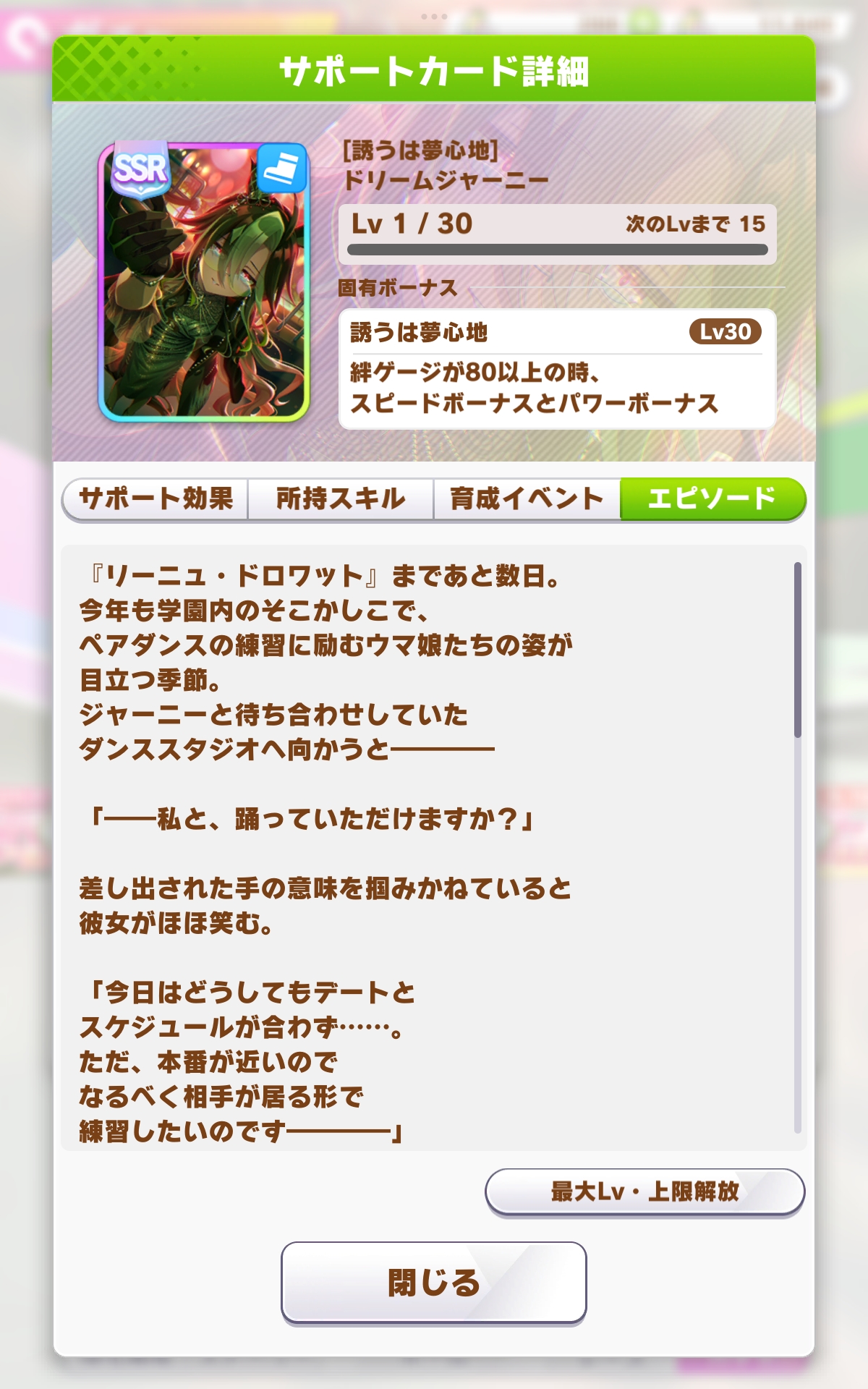Switch to the サポート効果 tab
Viewport: 868px width, 1389px height.
click(156, 498)
